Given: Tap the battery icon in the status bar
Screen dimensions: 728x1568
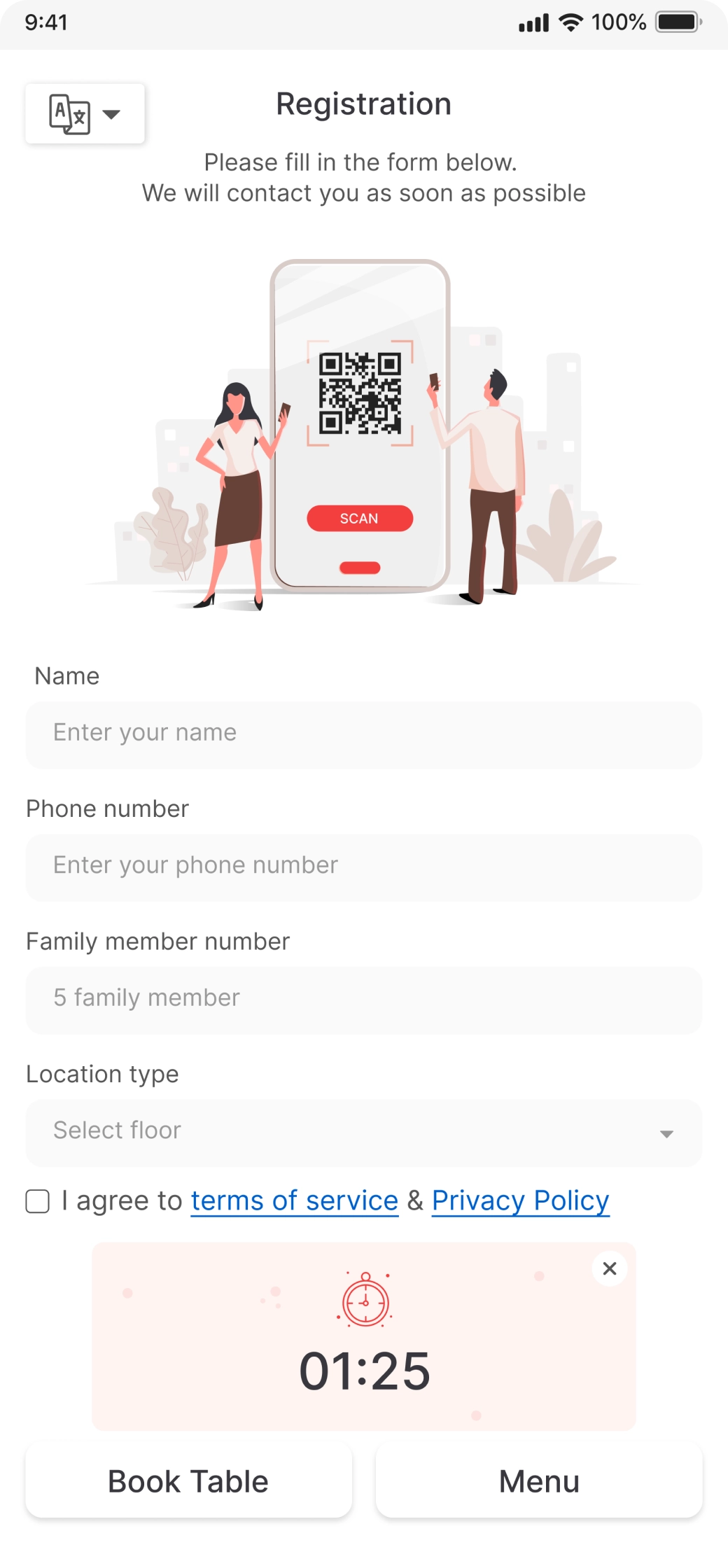Looking at the screenshot, I should (675, 22).
